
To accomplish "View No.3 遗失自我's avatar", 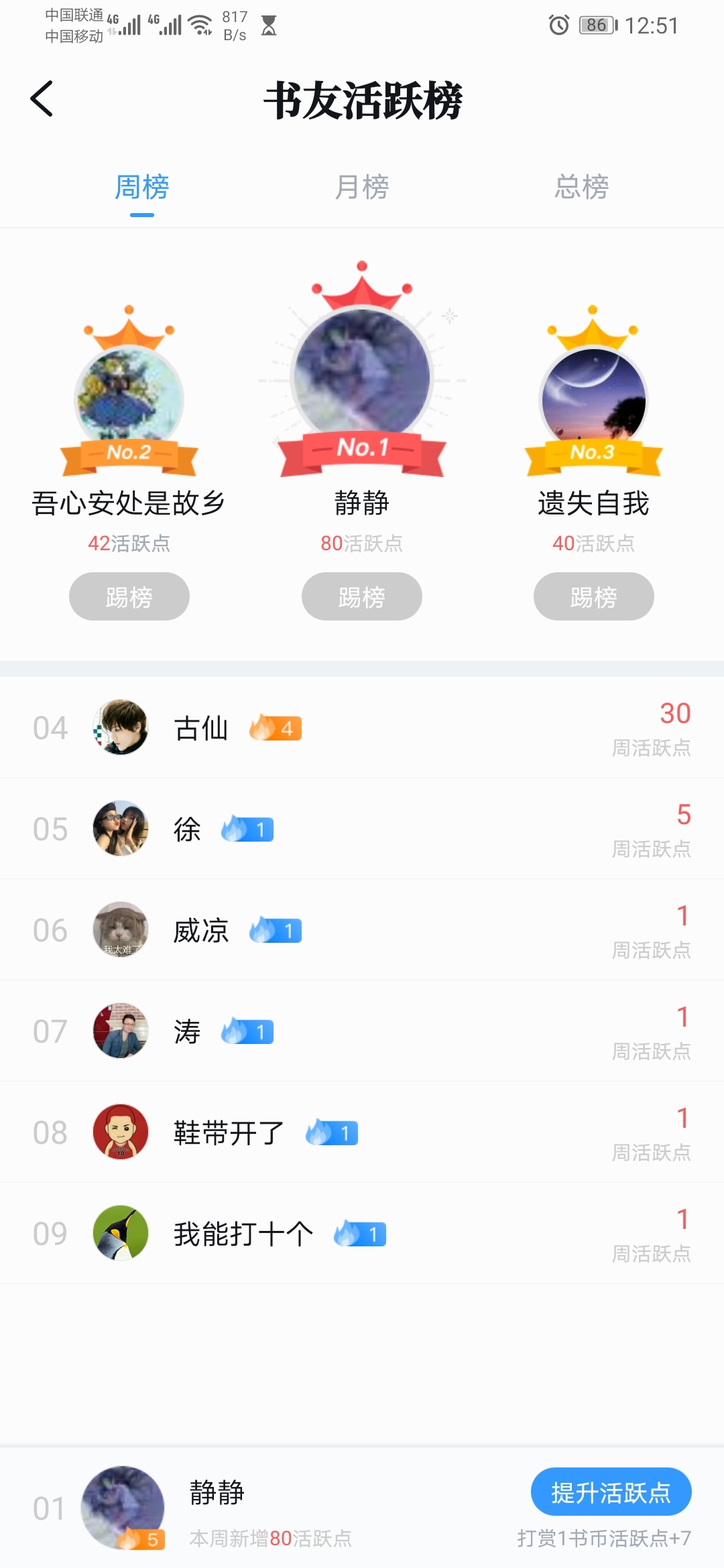I will pyautogui.click(x=593, y=397).
